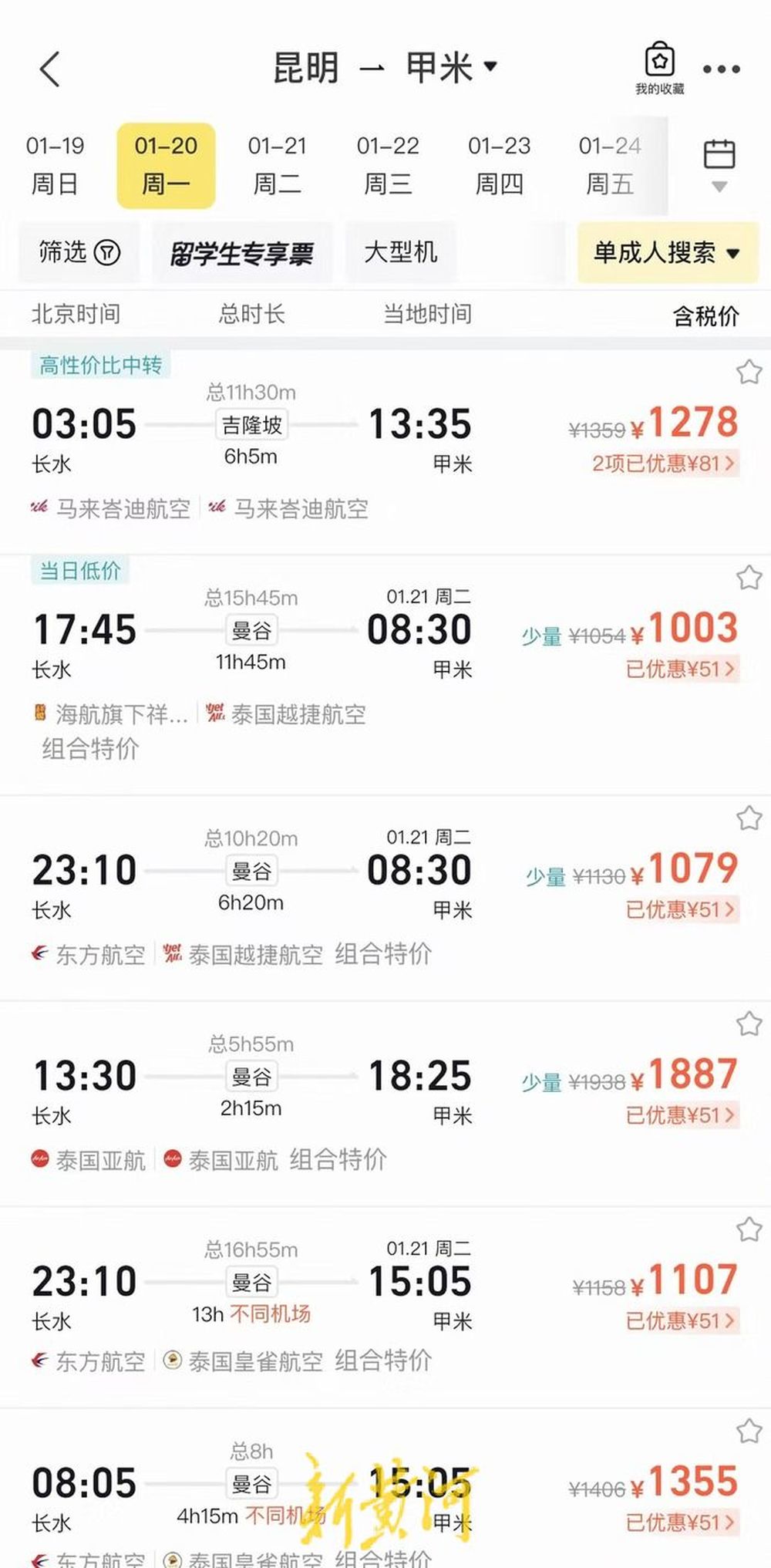
Task: Open the 筛选 filter options
Action: coord(79,251)
